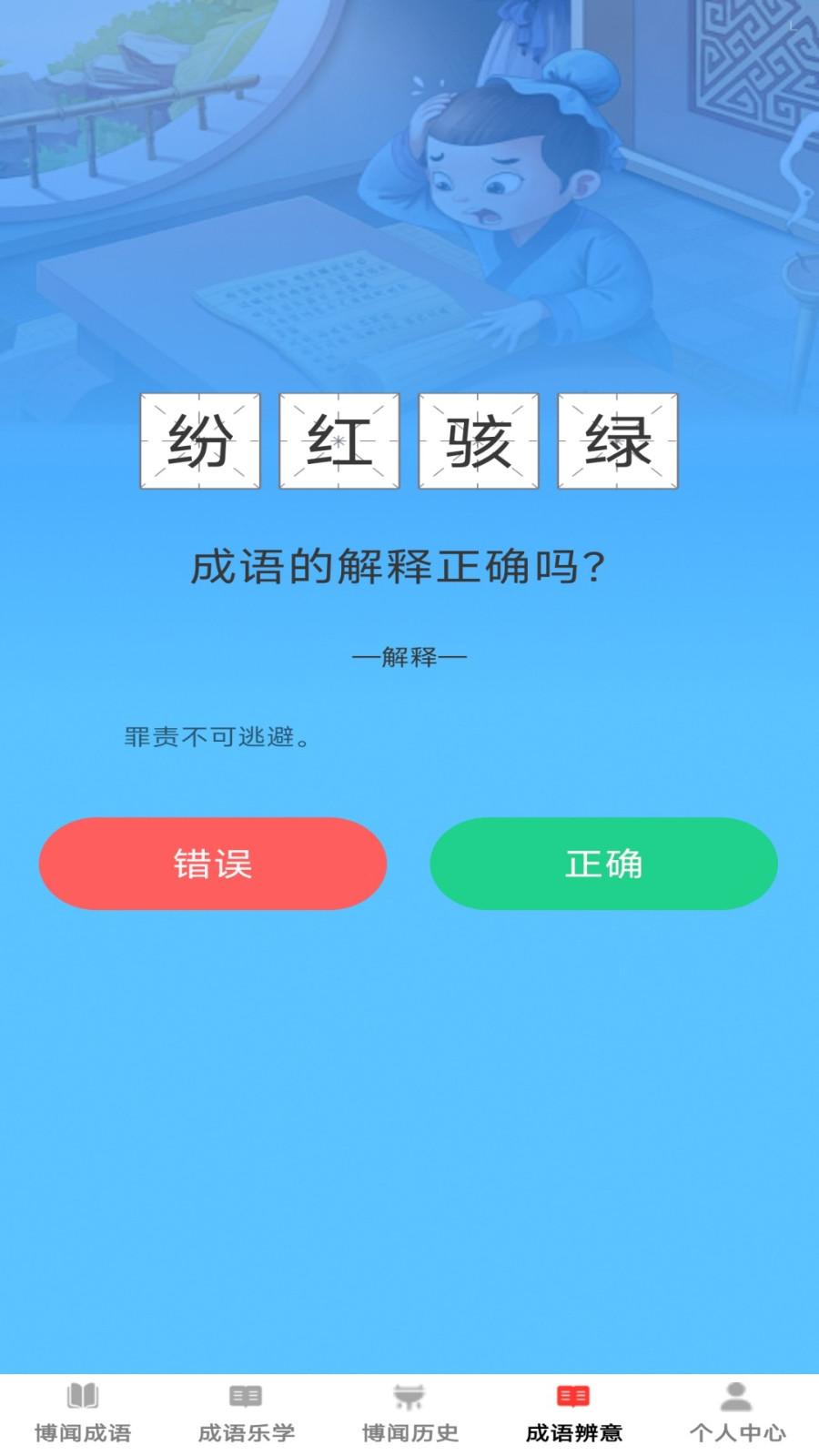The width and height of the screenshot is (819, 1456).
Task: Go to the 博闻历史 tab
Action: 409,1414
